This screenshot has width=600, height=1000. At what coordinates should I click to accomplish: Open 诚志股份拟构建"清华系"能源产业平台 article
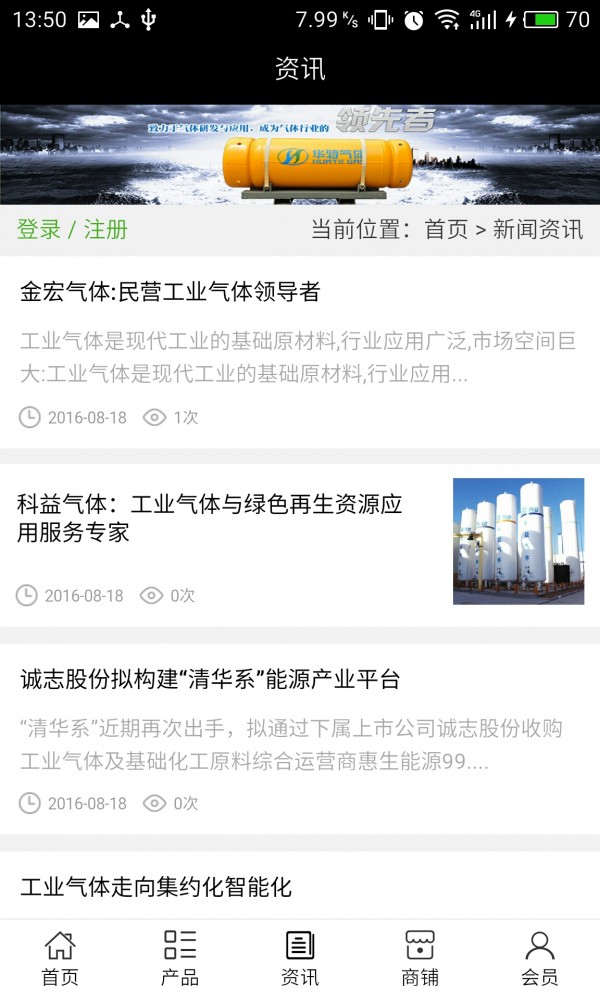tap(210, 680)
